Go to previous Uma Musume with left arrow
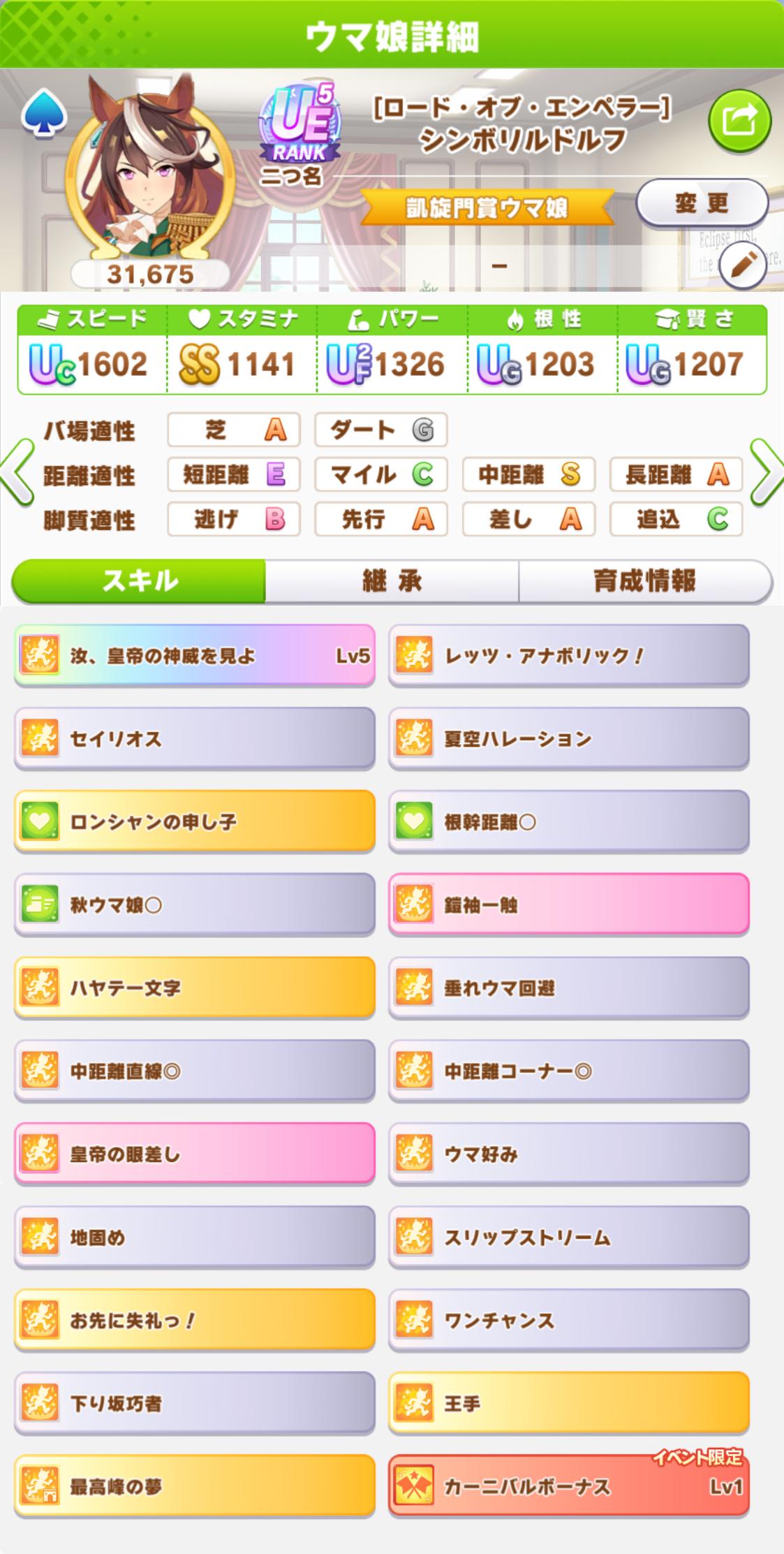Image resolution: width=784 pixels, height=1554 pixels. 17,473
